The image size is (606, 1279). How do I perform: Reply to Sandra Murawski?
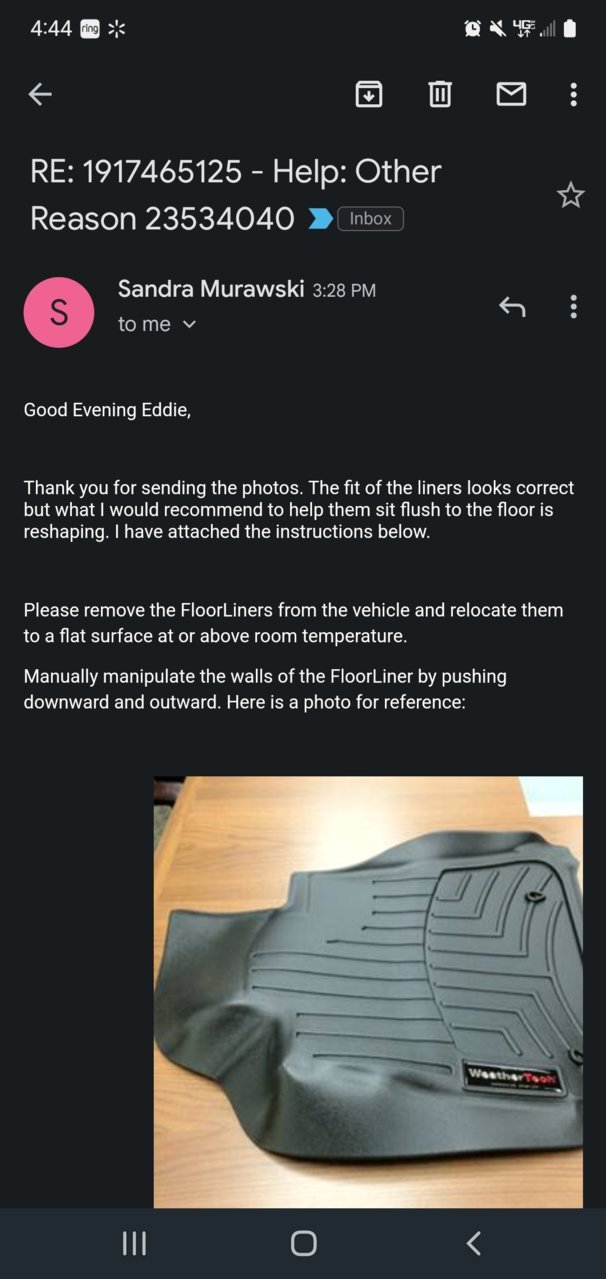(512, 307)
